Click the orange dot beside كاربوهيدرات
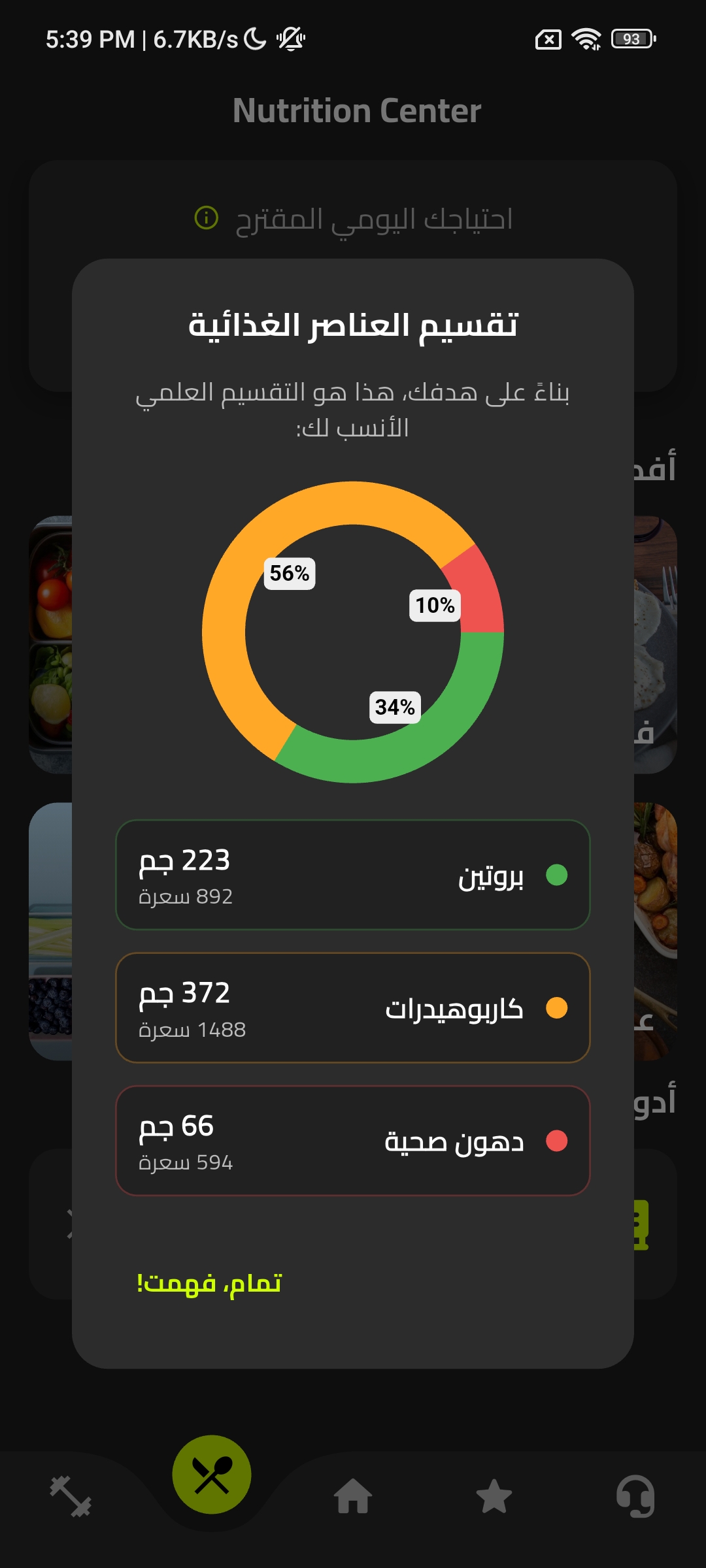The width and height of the screenshot is (706, 1568). tap(556, 1006)
